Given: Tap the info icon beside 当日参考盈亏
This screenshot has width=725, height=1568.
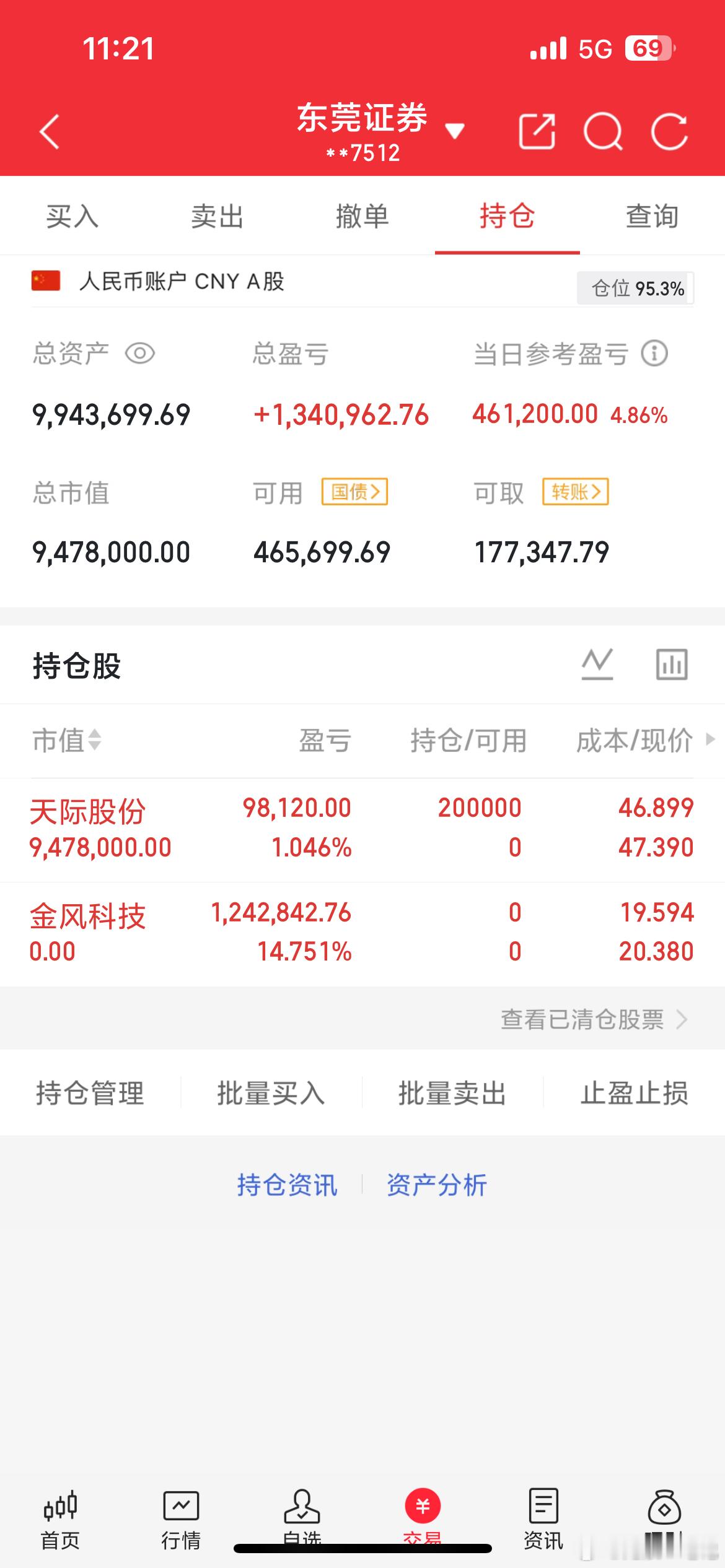Looking at the screenshot, I should pyautogui.click(x=655, y=354).
